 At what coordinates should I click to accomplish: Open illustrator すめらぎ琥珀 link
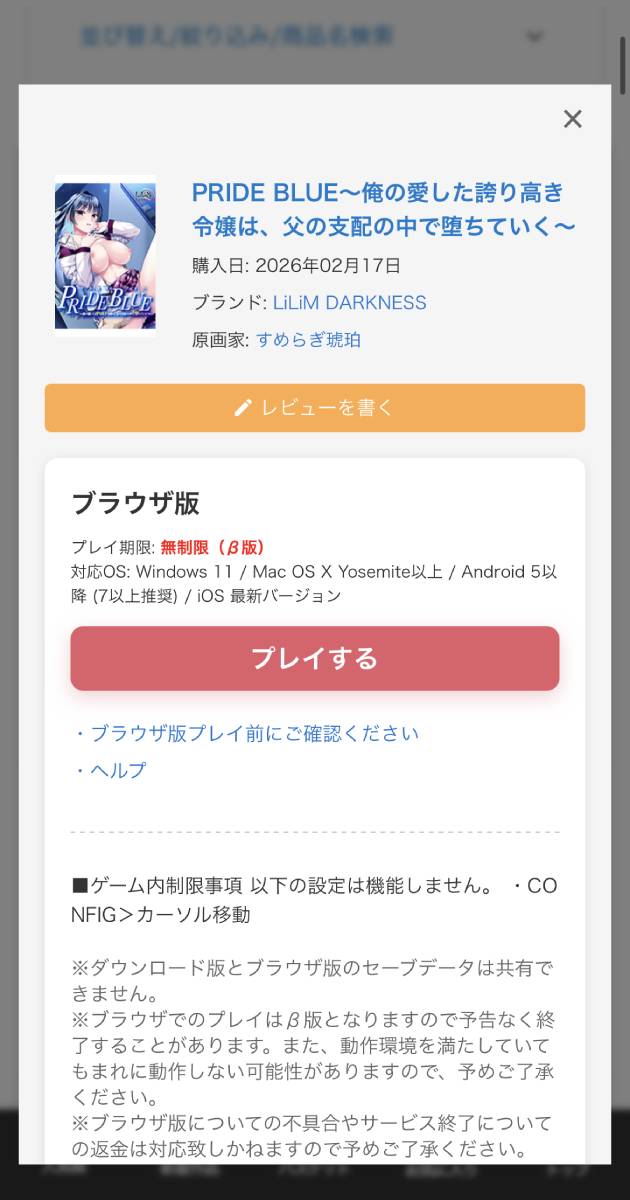[x=308, y=339]
